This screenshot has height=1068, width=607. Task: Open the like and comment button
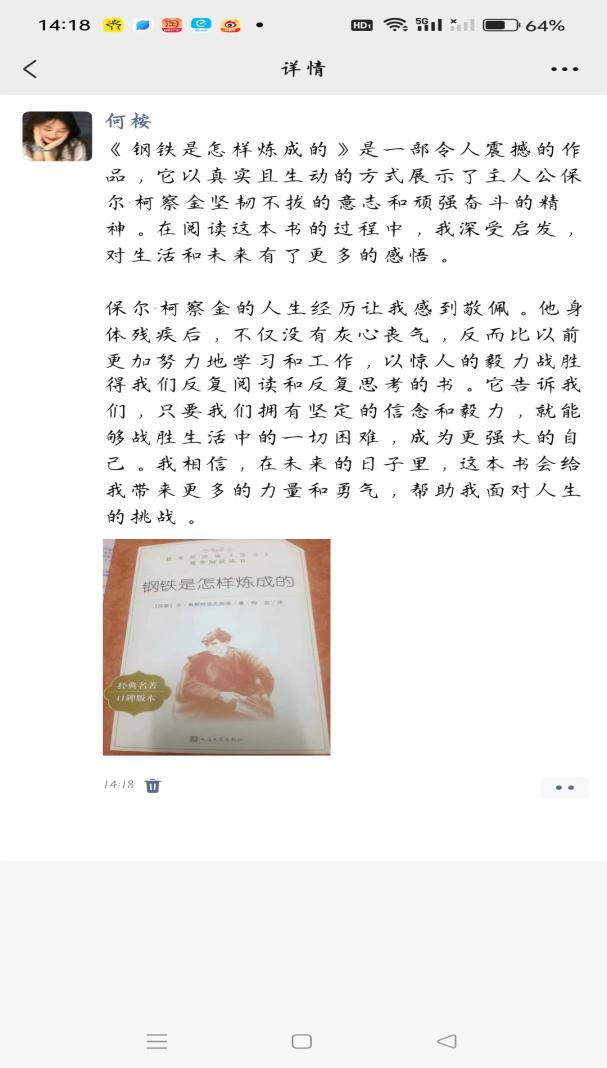point(564,787)
